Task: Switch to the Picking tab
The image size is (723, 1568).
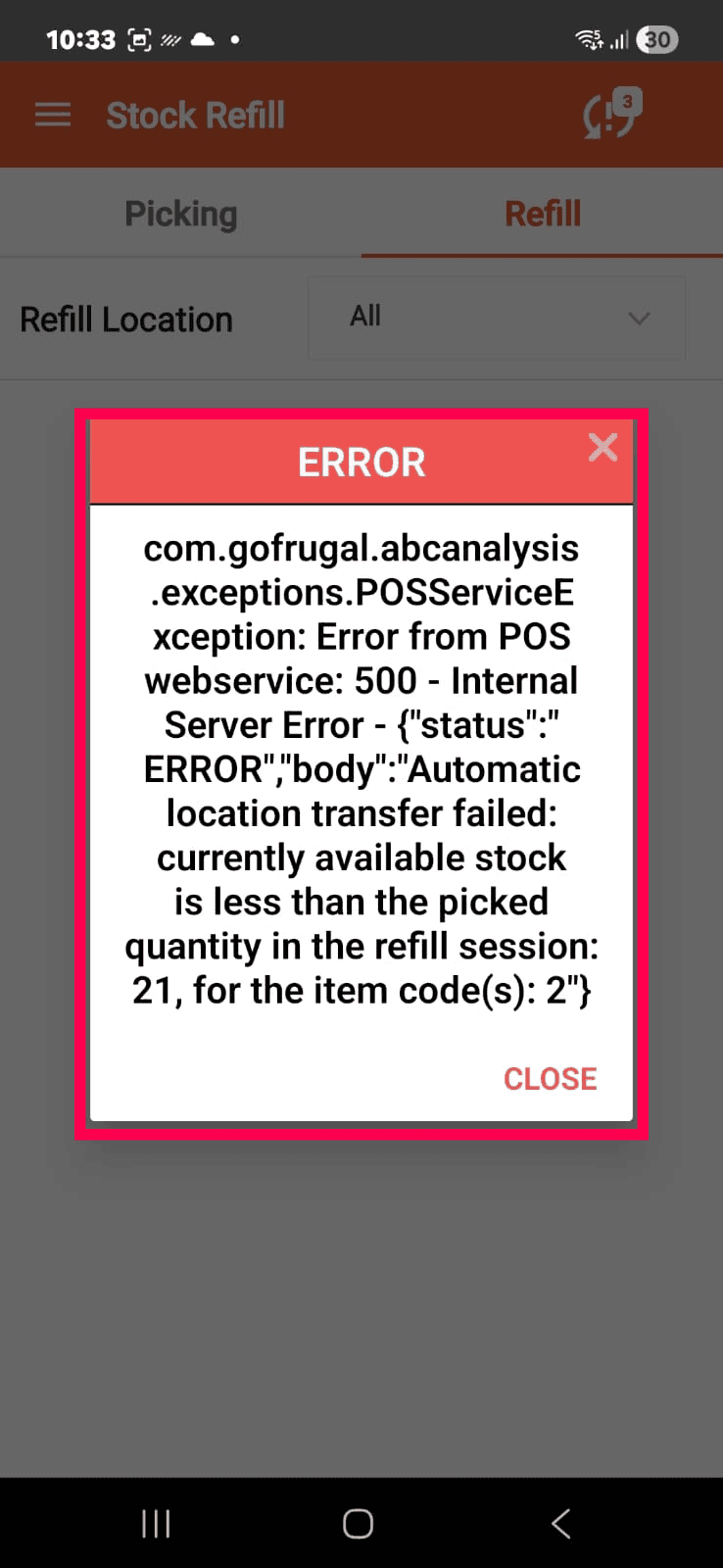Action: pyautogui.click(x=180, y=214)
